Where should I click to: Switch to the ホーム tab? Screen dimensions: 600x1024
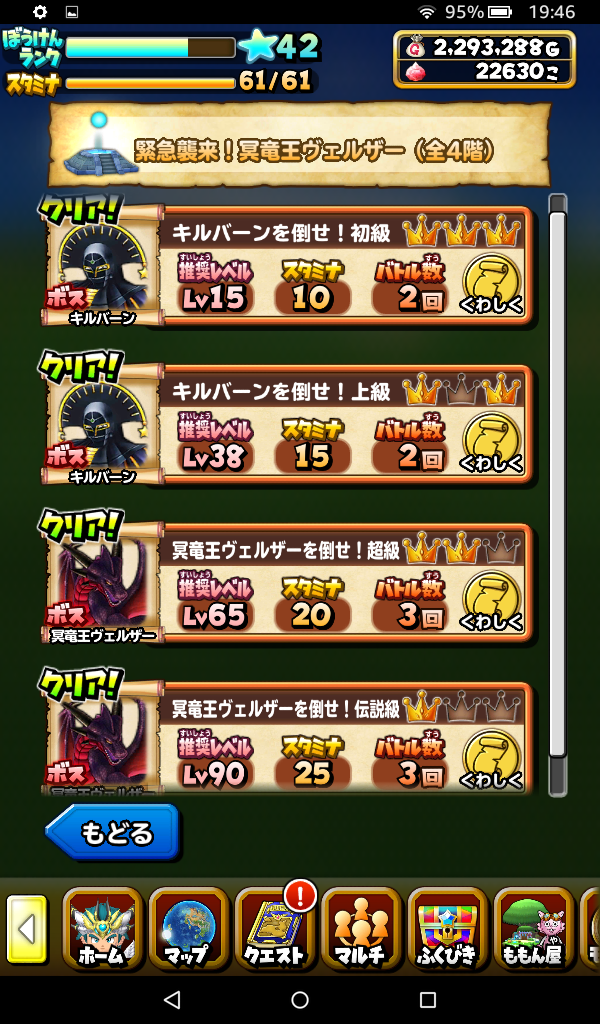pyautogui.click(x=101, y=929)
